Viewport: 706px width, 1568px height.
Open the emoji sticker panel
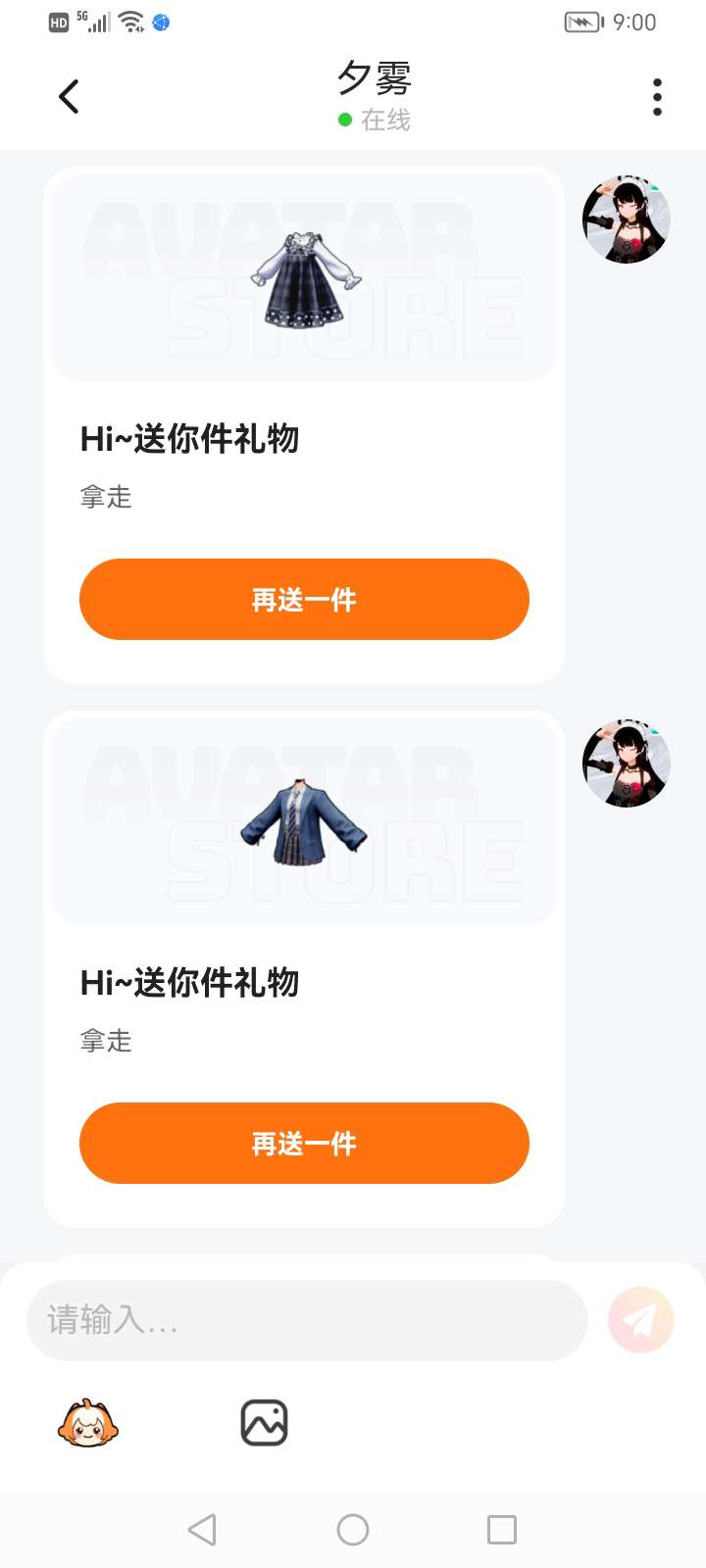coord(88,1424)
